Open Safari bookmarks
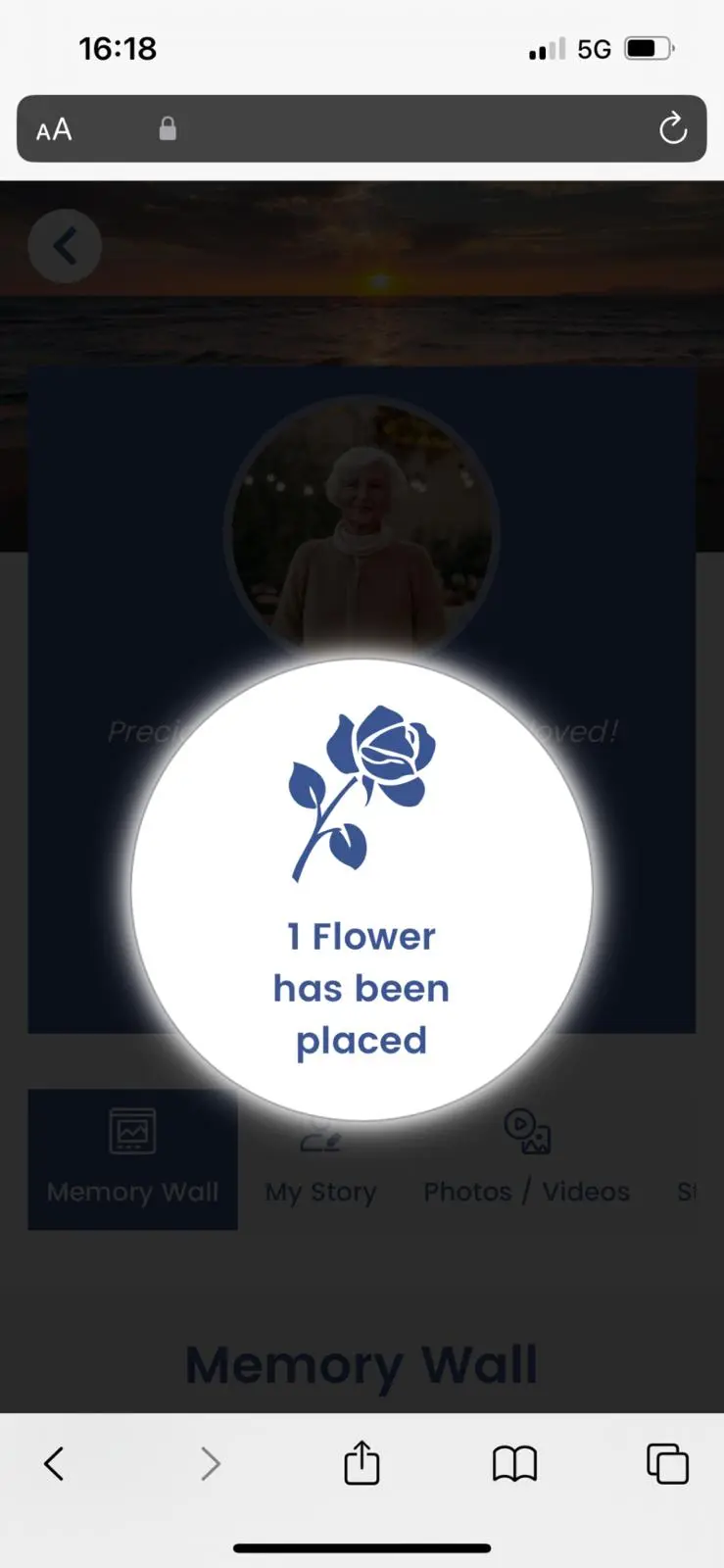Screen dimensions: 724x1568 (x=514, y=1464)
